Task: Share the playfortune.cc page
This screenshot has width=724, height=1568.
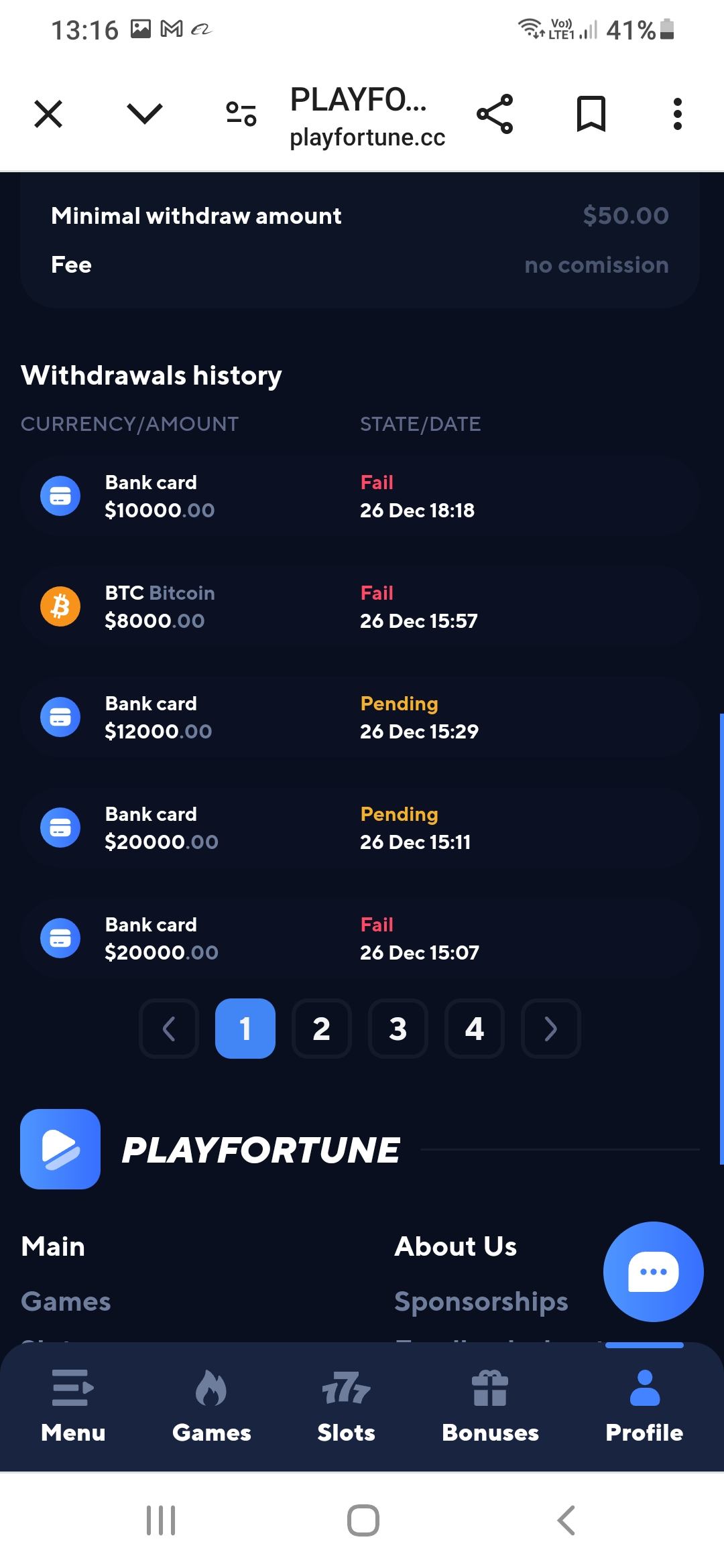Action: tap(495, 114)
